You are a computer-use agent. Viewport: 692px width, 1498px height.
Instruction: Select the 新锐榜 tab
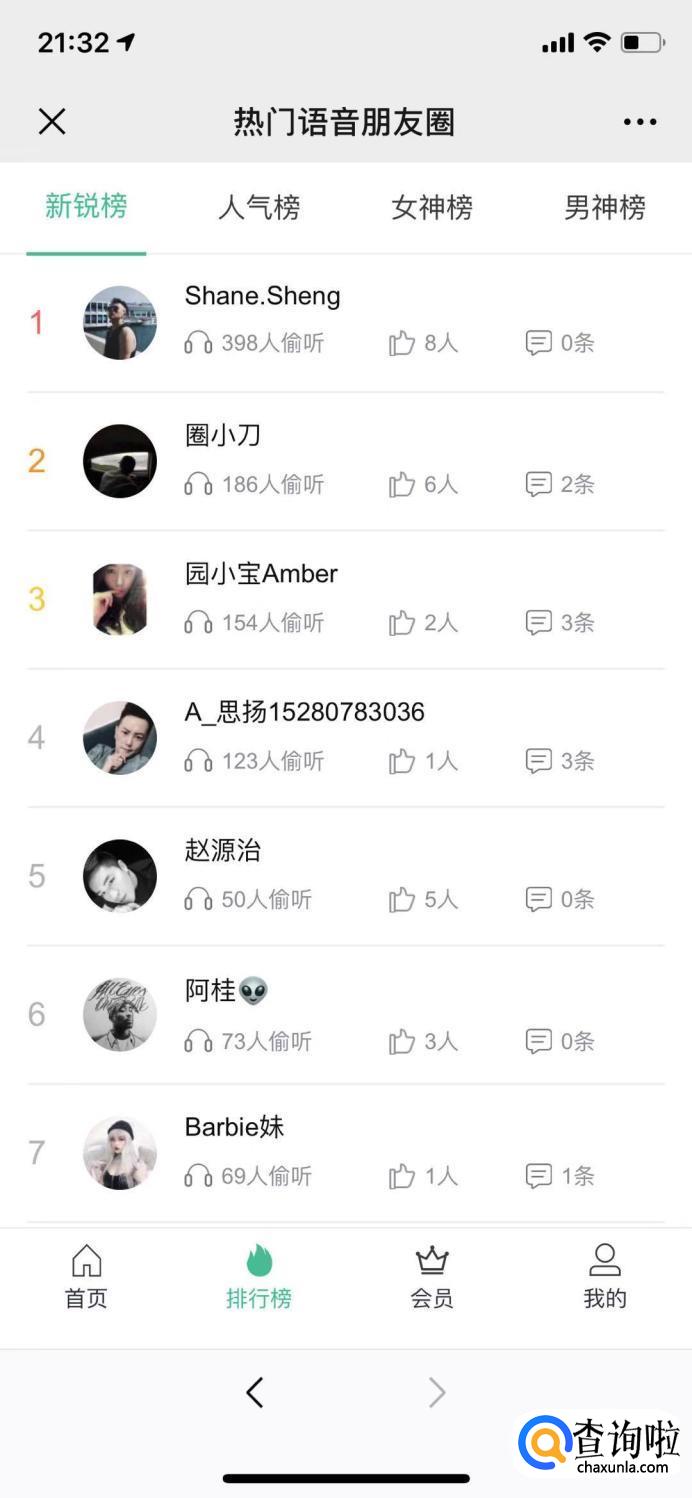[x=86, y=207]
